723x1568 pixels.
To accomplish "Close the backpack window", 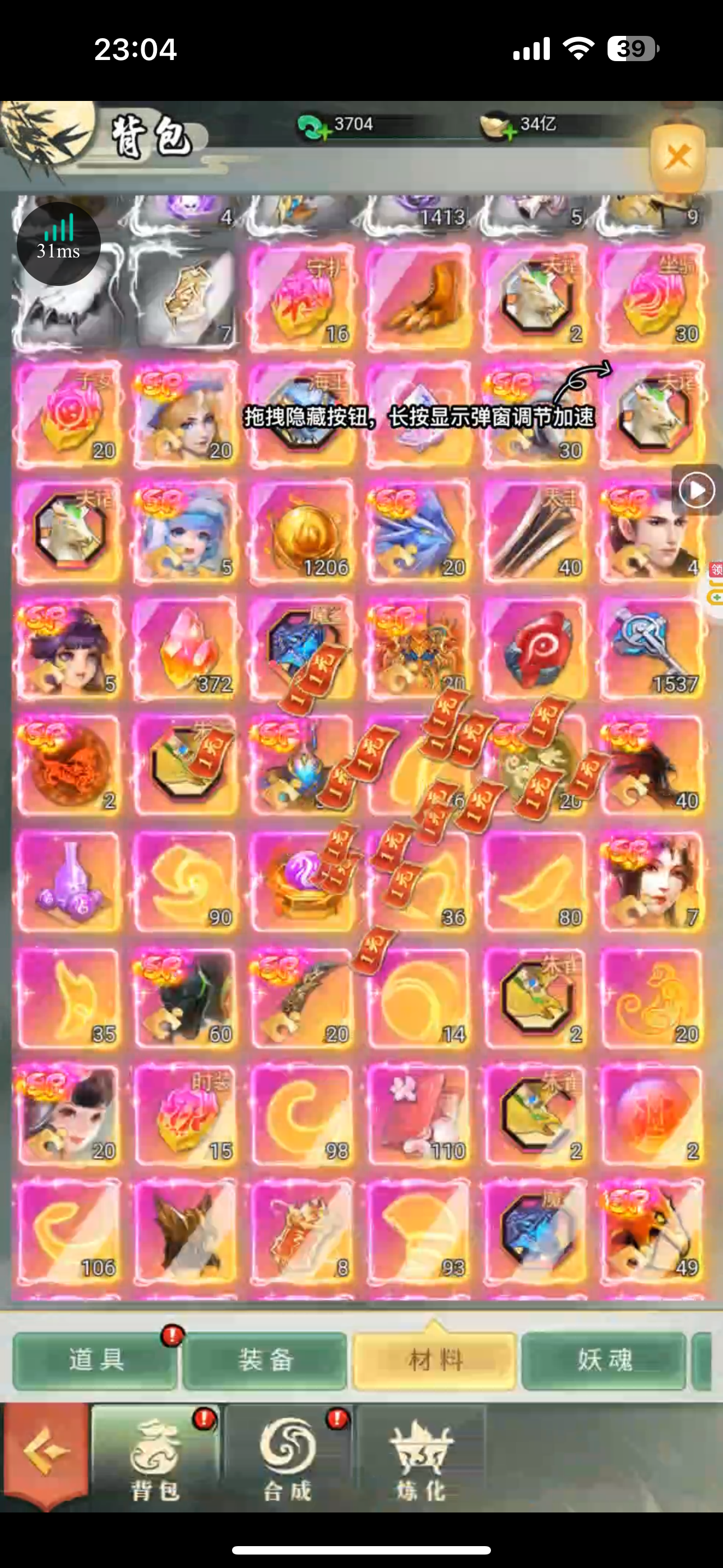I will pyautogui.click(x=678, y=158).
